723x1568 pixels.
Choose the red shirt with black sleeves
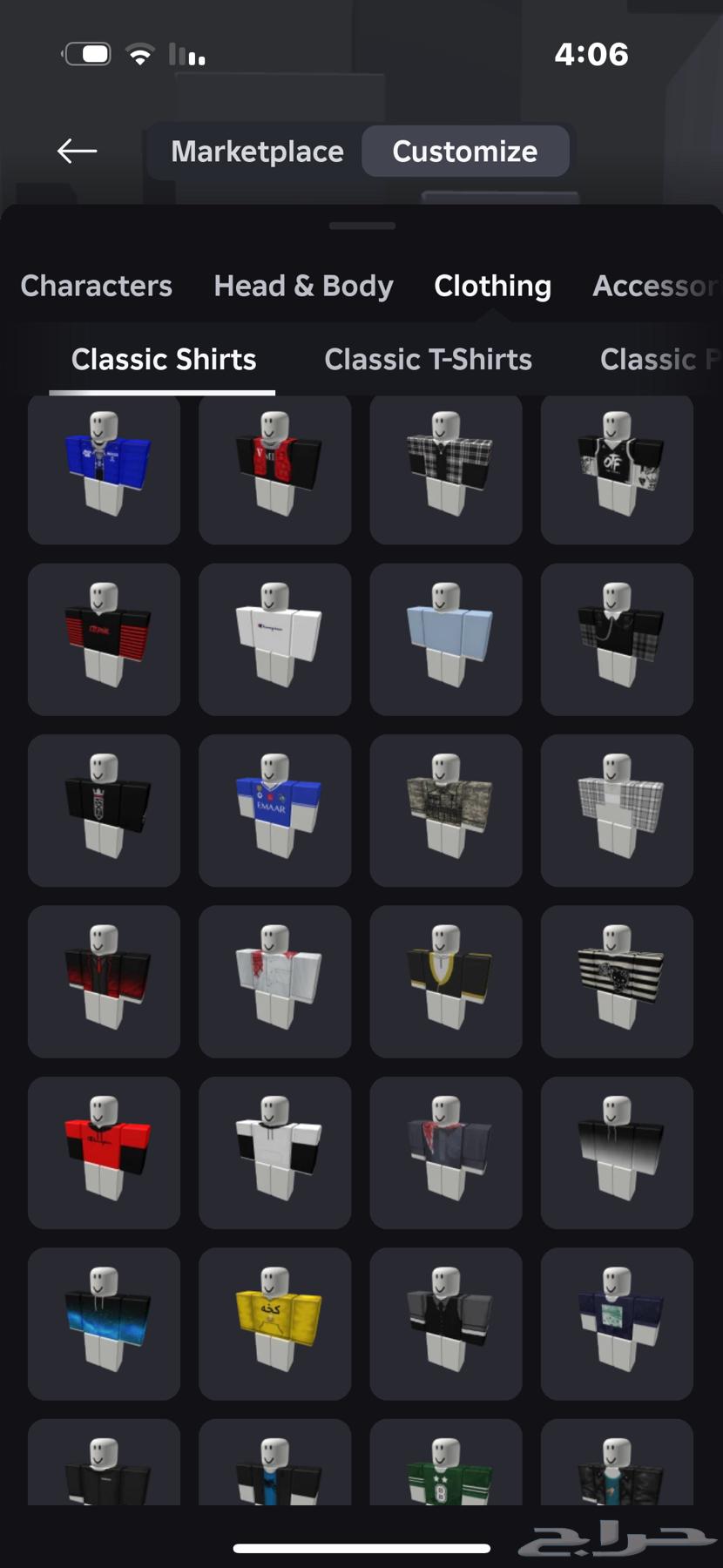pos(104,1152)
